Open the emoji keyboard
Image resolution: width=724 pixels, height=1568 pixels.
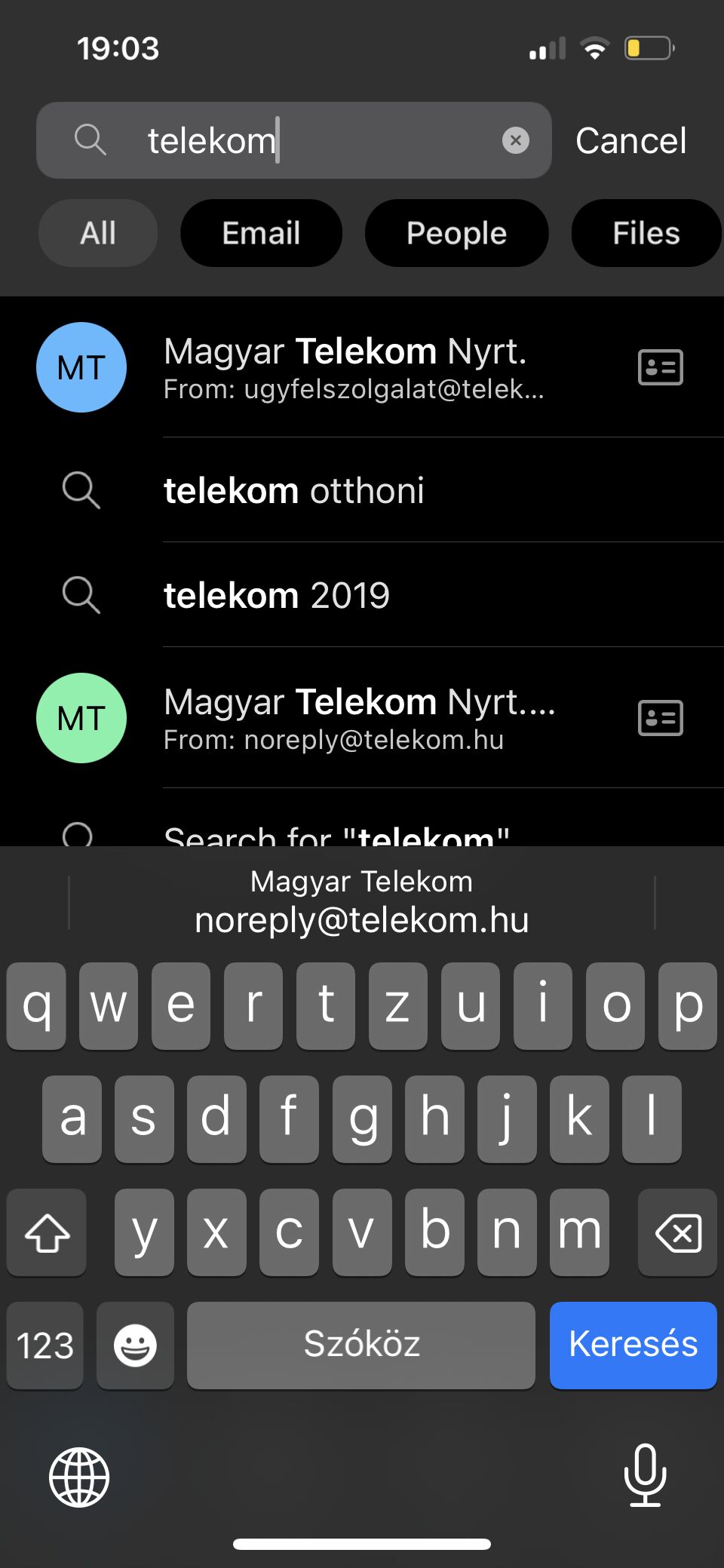point(135,1345)
